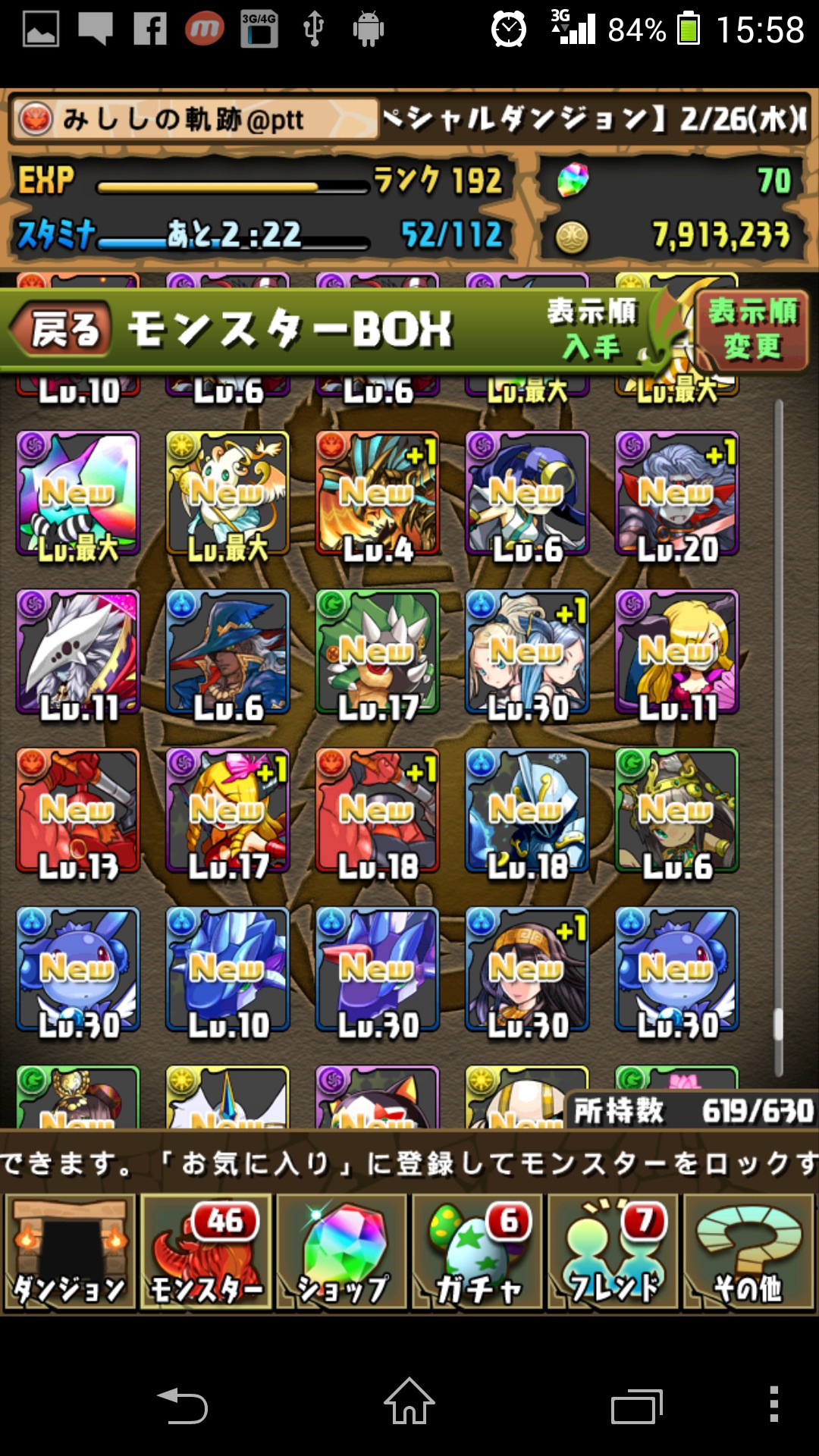Switch to the ダンジョン tab
This screenshot has height=1456, width=819.
70,1252
